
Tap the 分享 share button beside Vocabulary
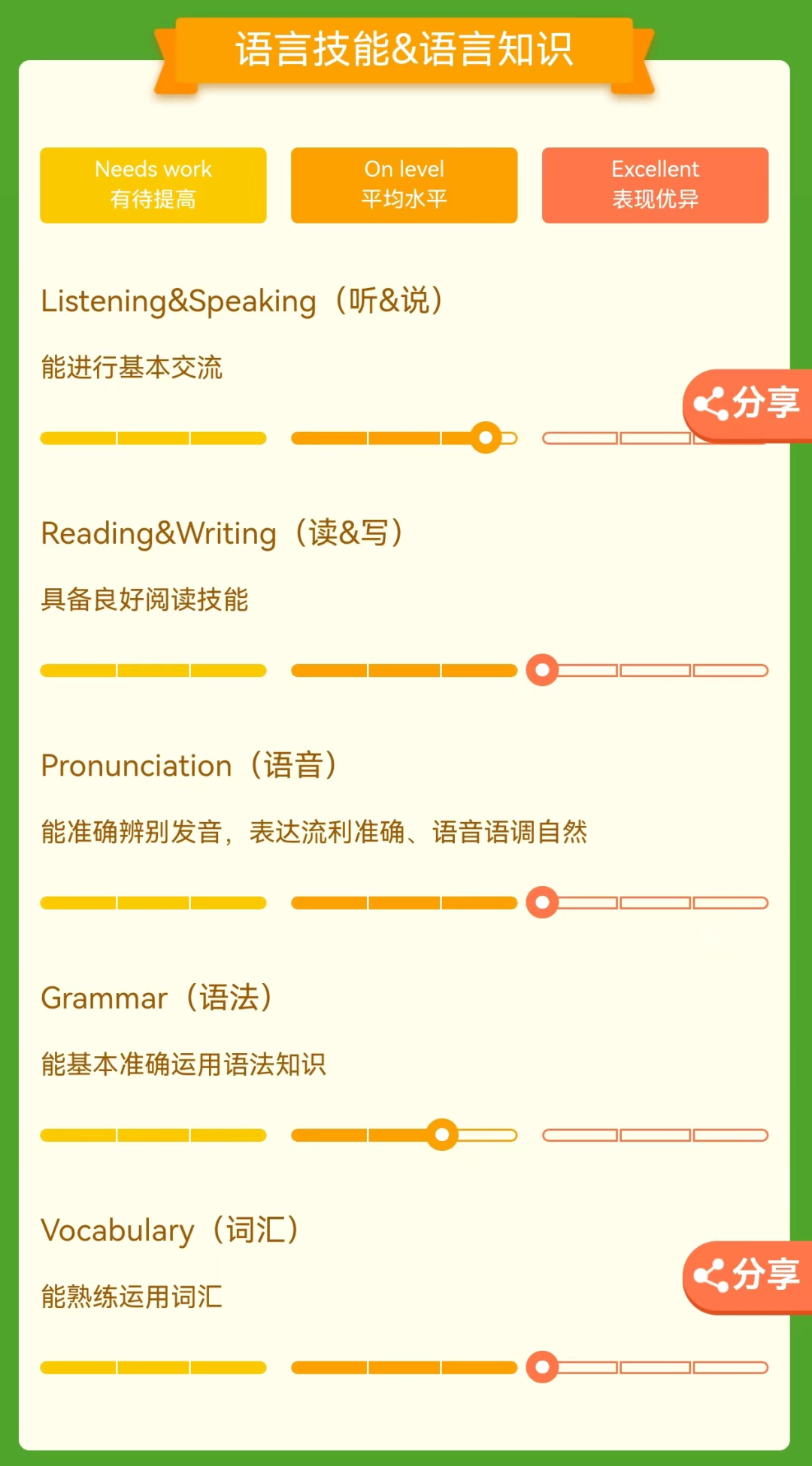tap(747, 1276)
